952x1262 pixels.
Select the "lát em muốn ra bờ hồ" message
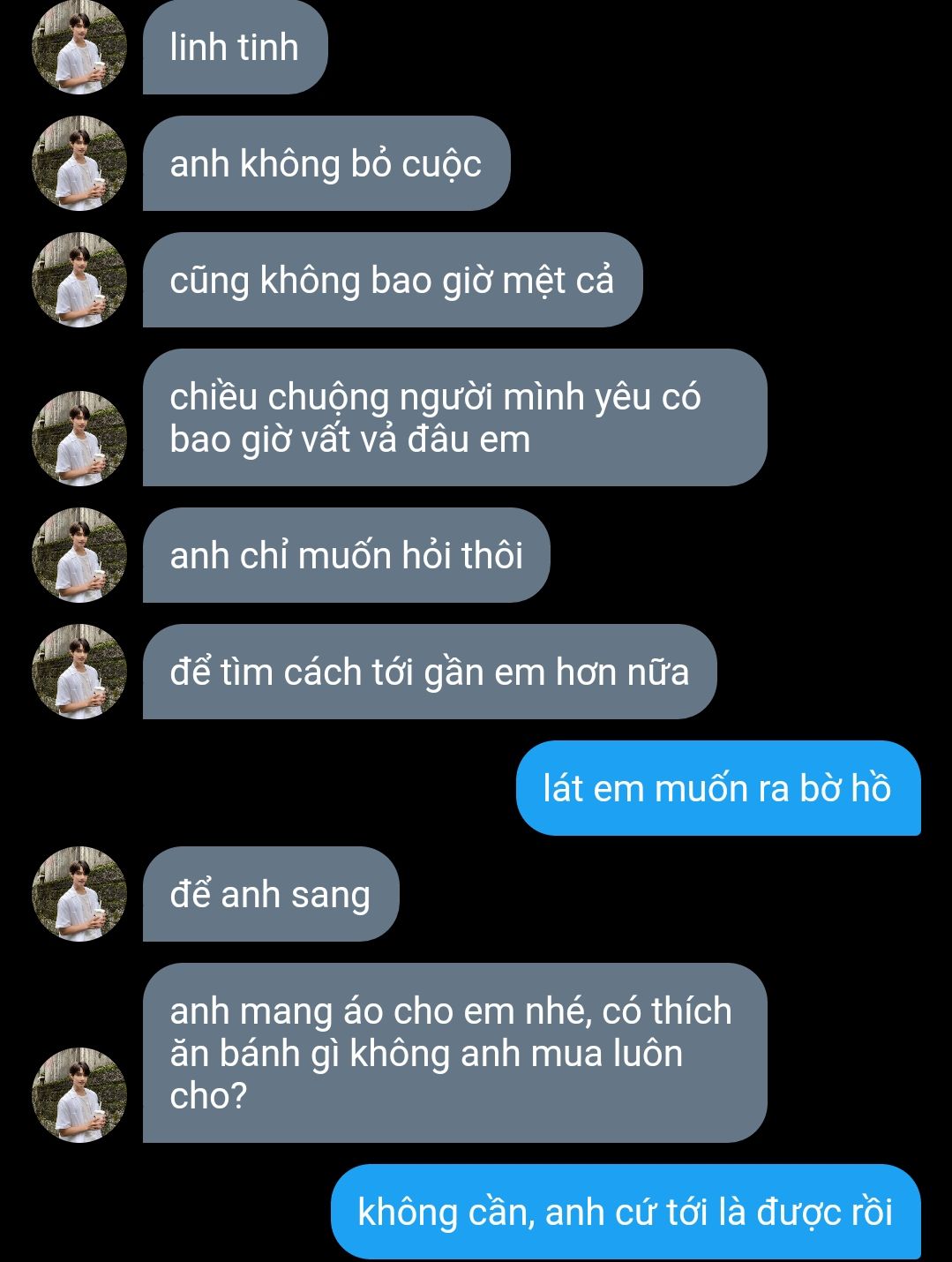point(717,788)
